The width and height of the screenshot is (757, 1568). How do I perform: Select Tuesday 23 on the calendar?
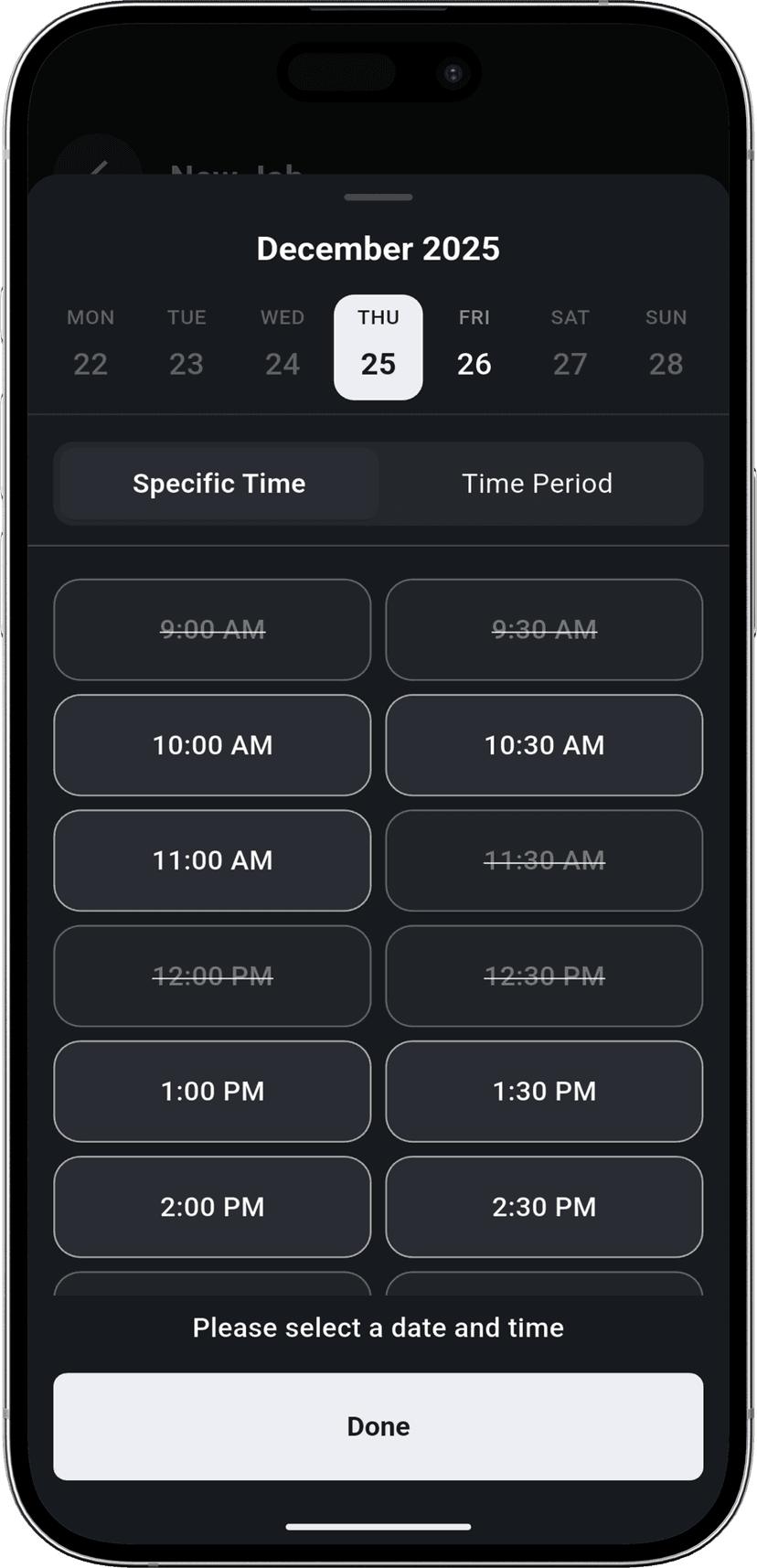(187, 347)
